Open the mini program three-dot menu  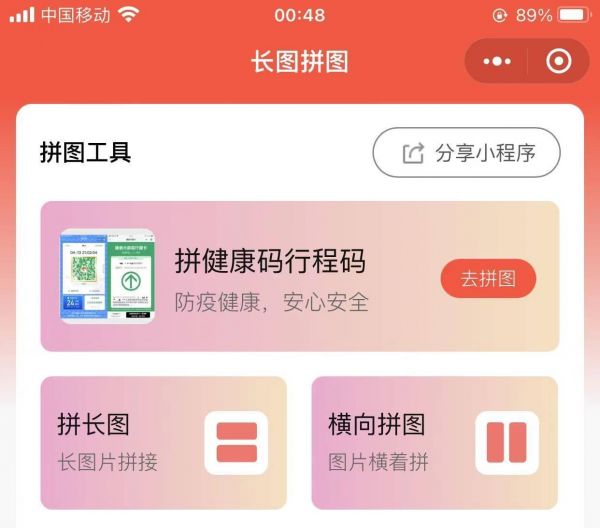coord(497,61)
